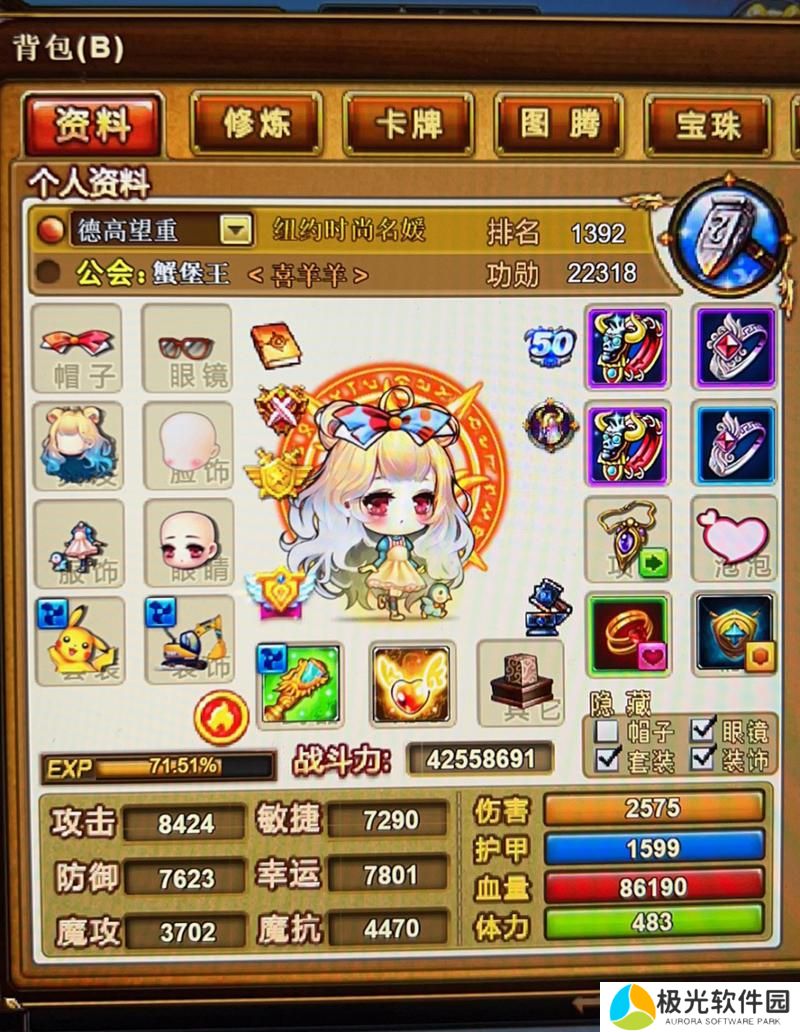Switch to the 修炼 tab

click(257, 124)
